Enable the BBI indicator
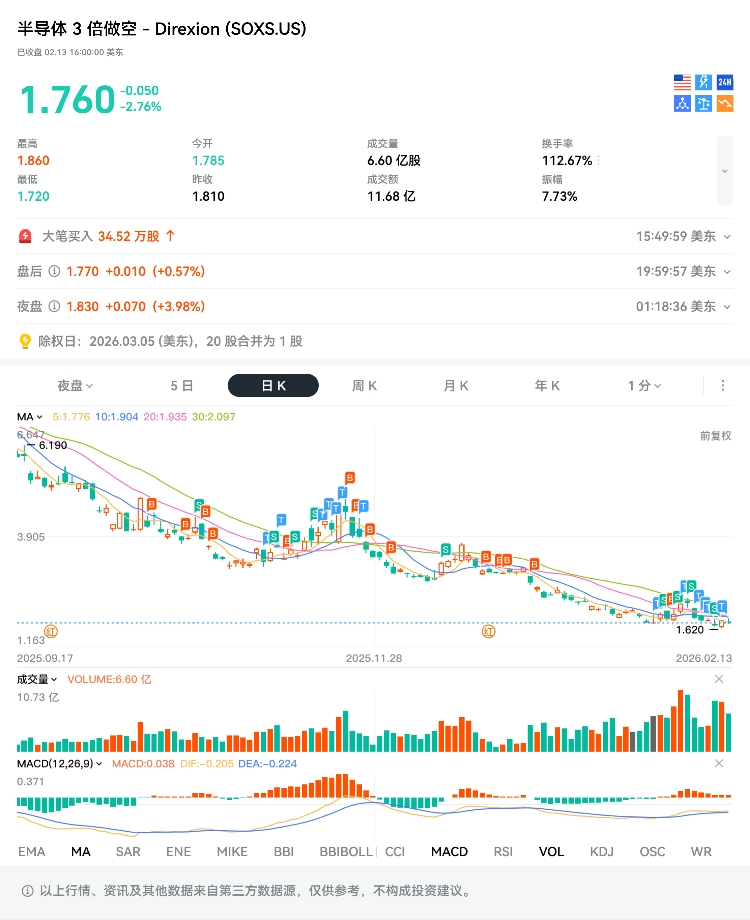 pyautogui.click(x=283, y=851)
